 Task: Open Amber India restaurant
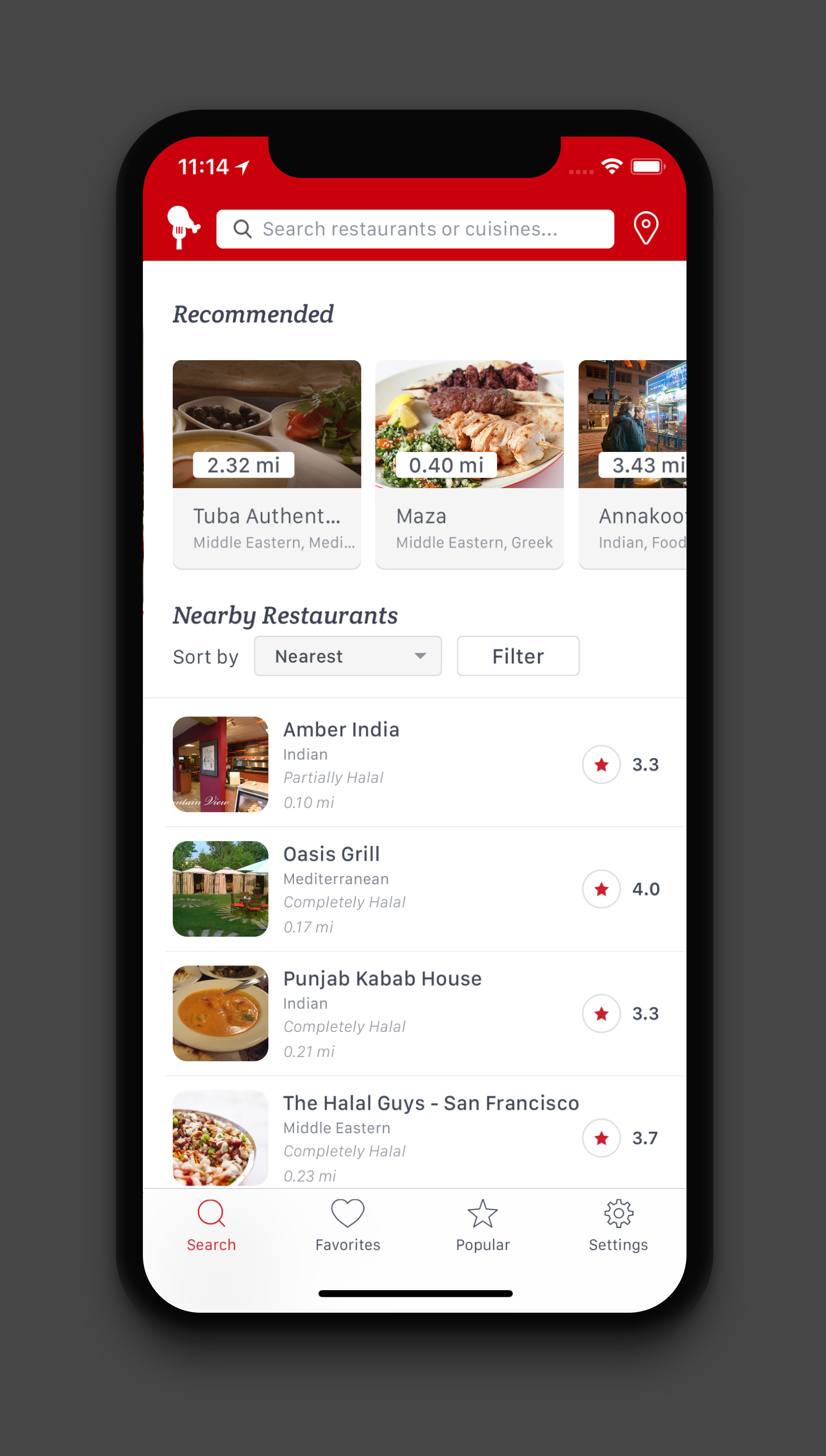click(x=414, y=764)
